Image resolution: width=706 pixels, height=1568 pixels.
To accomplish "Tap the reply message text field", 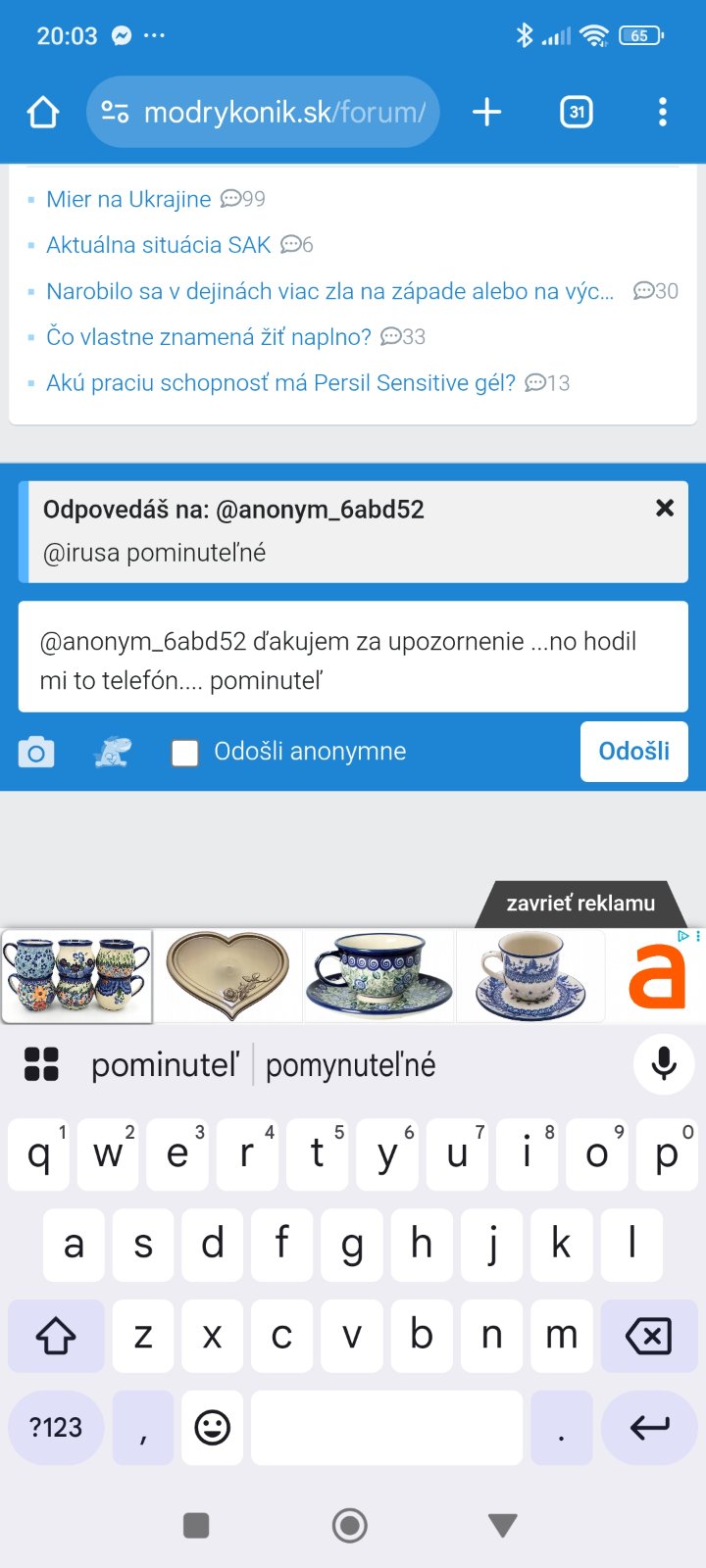I will (x=353, y=658).
